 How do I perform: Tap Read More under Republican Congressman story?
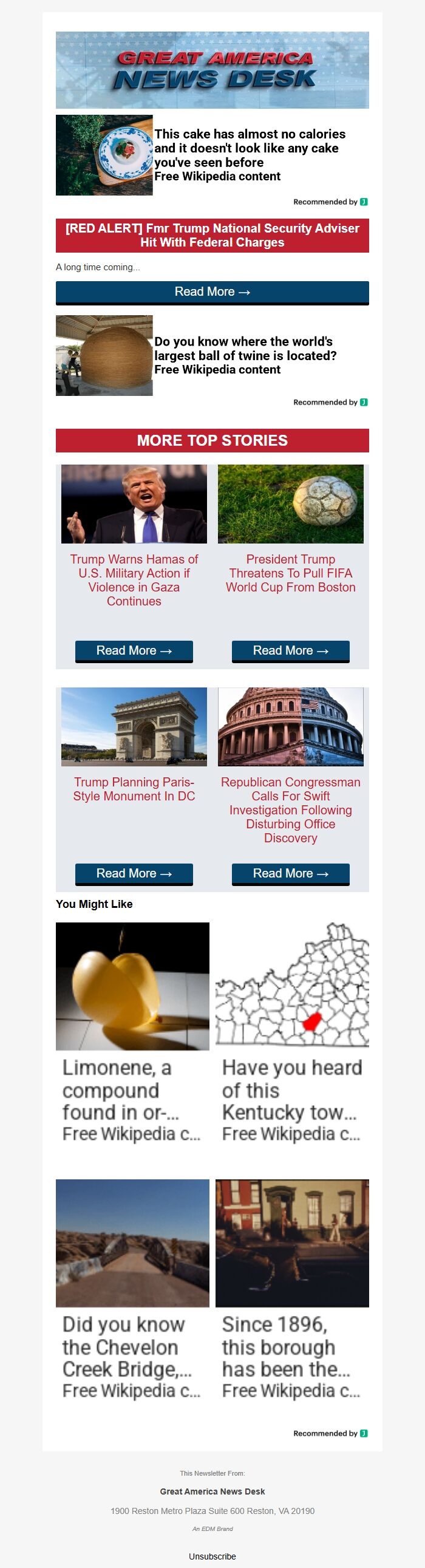290,873
